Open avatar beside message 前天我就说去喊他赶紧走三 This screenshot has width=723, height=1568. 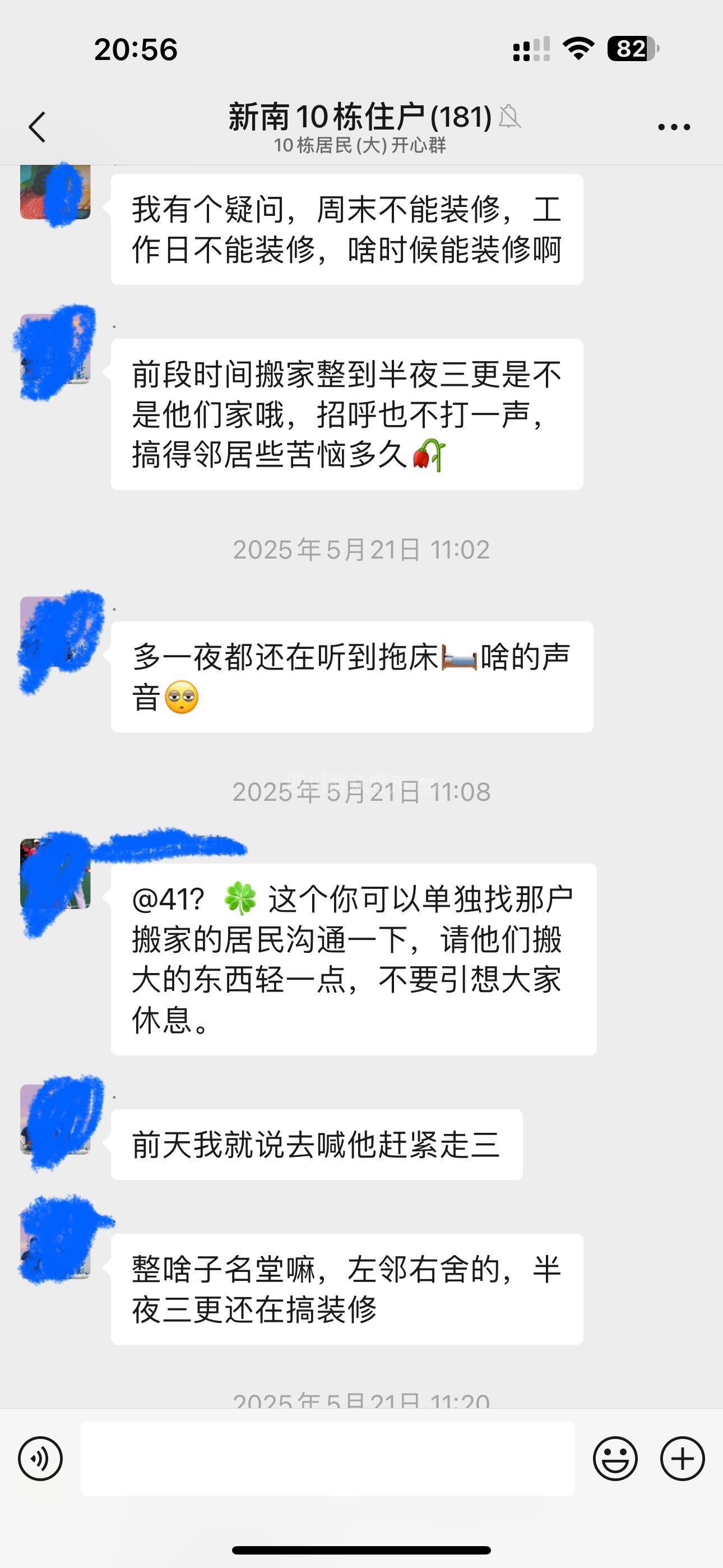point(55,1119)
